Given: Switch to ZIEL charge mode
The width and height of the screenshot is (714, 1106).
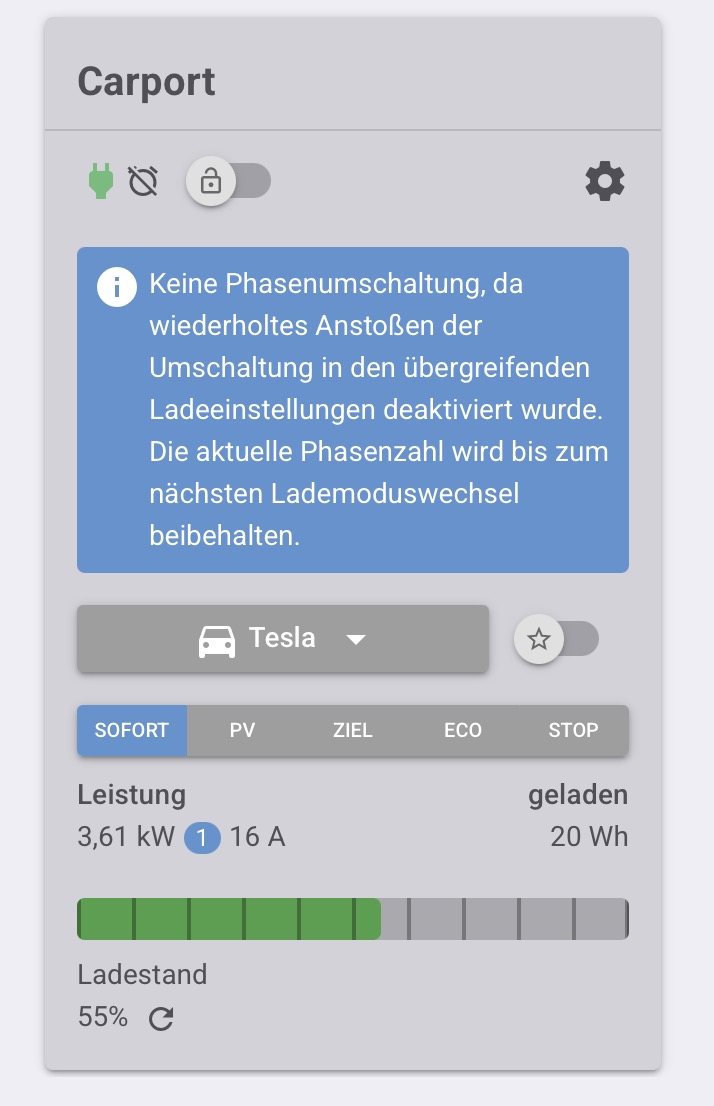Looking at the screenshot, I should pos(353,730).
